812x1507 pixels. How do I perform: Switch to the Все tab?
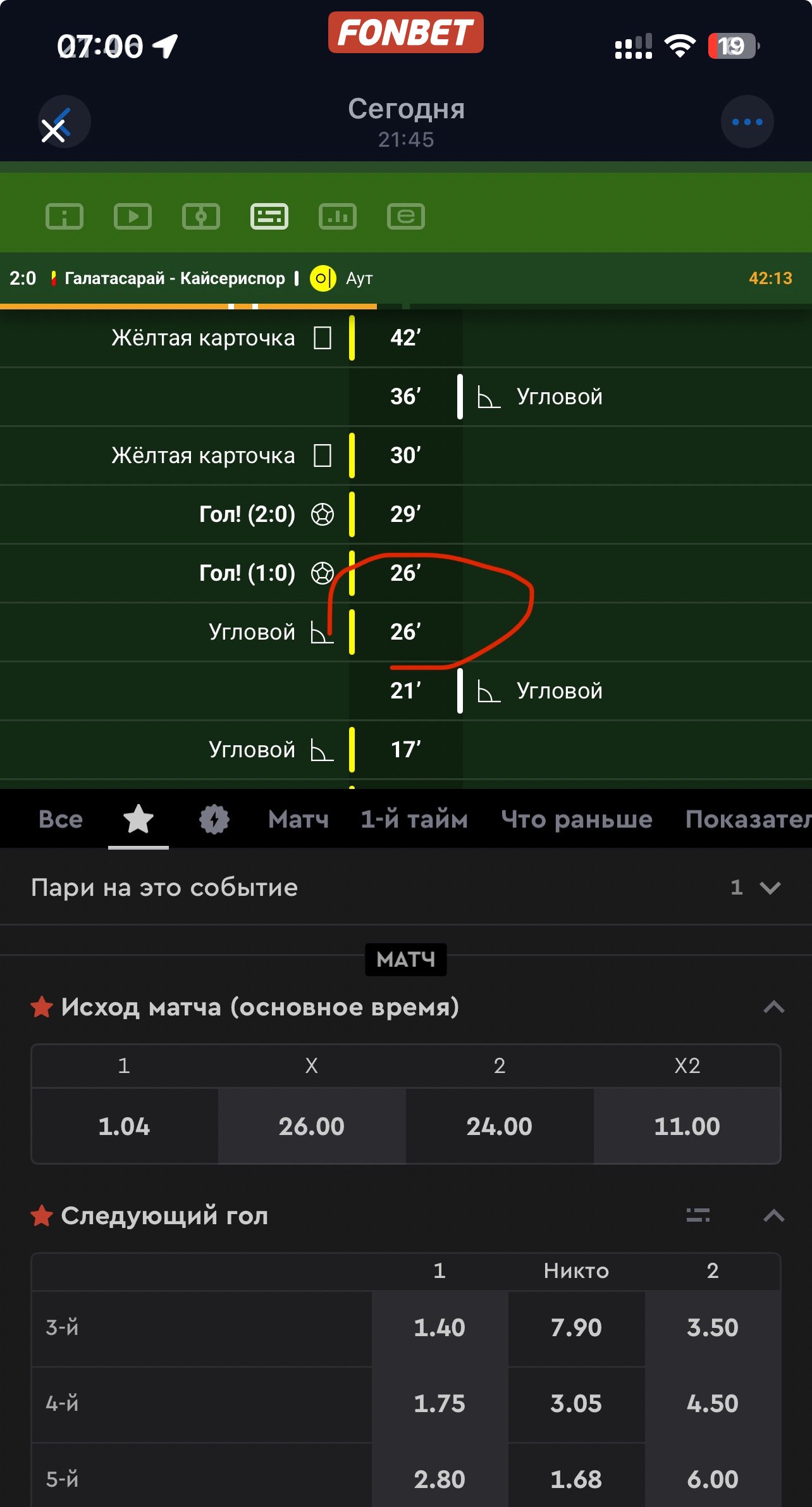[x=61, y=819]
